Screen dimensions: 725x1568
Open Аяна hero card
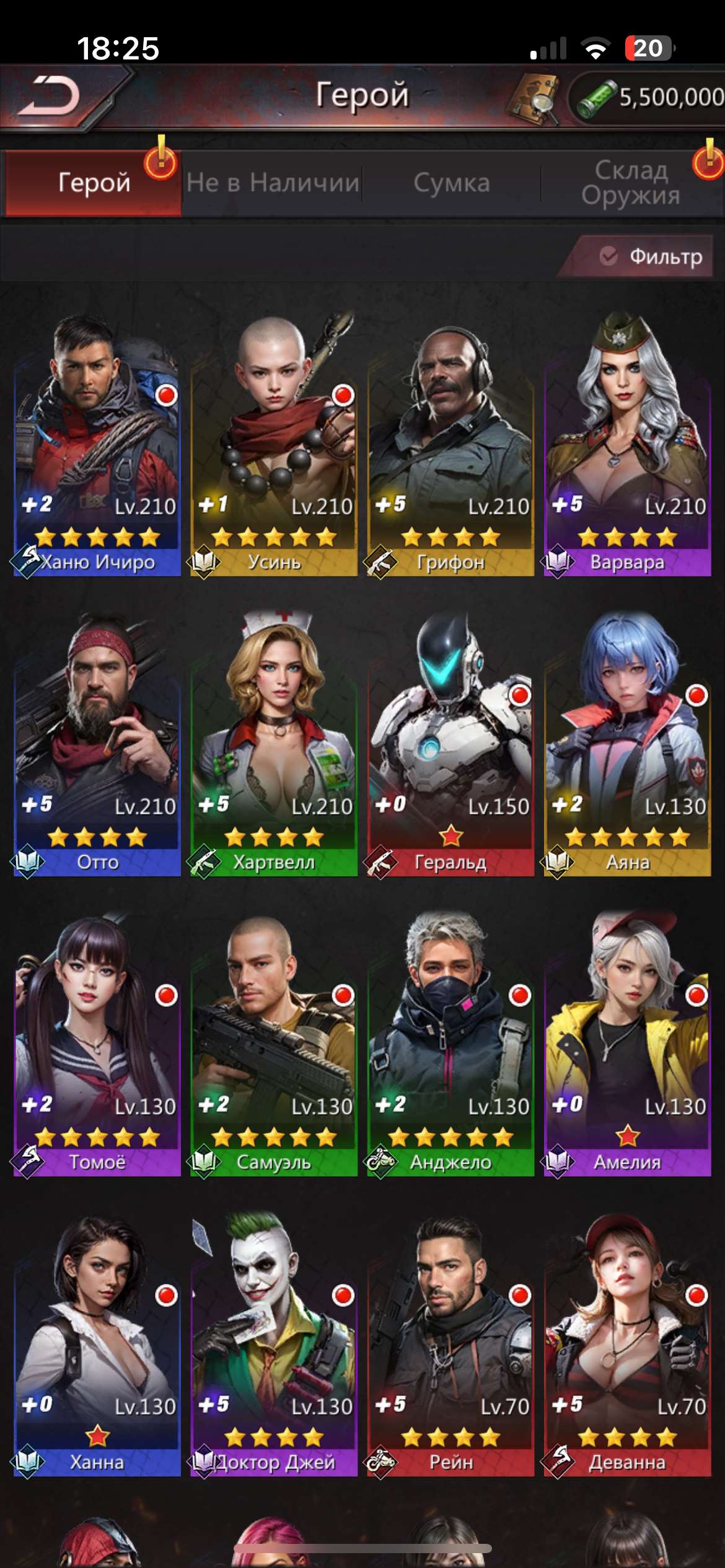point(628,746)
